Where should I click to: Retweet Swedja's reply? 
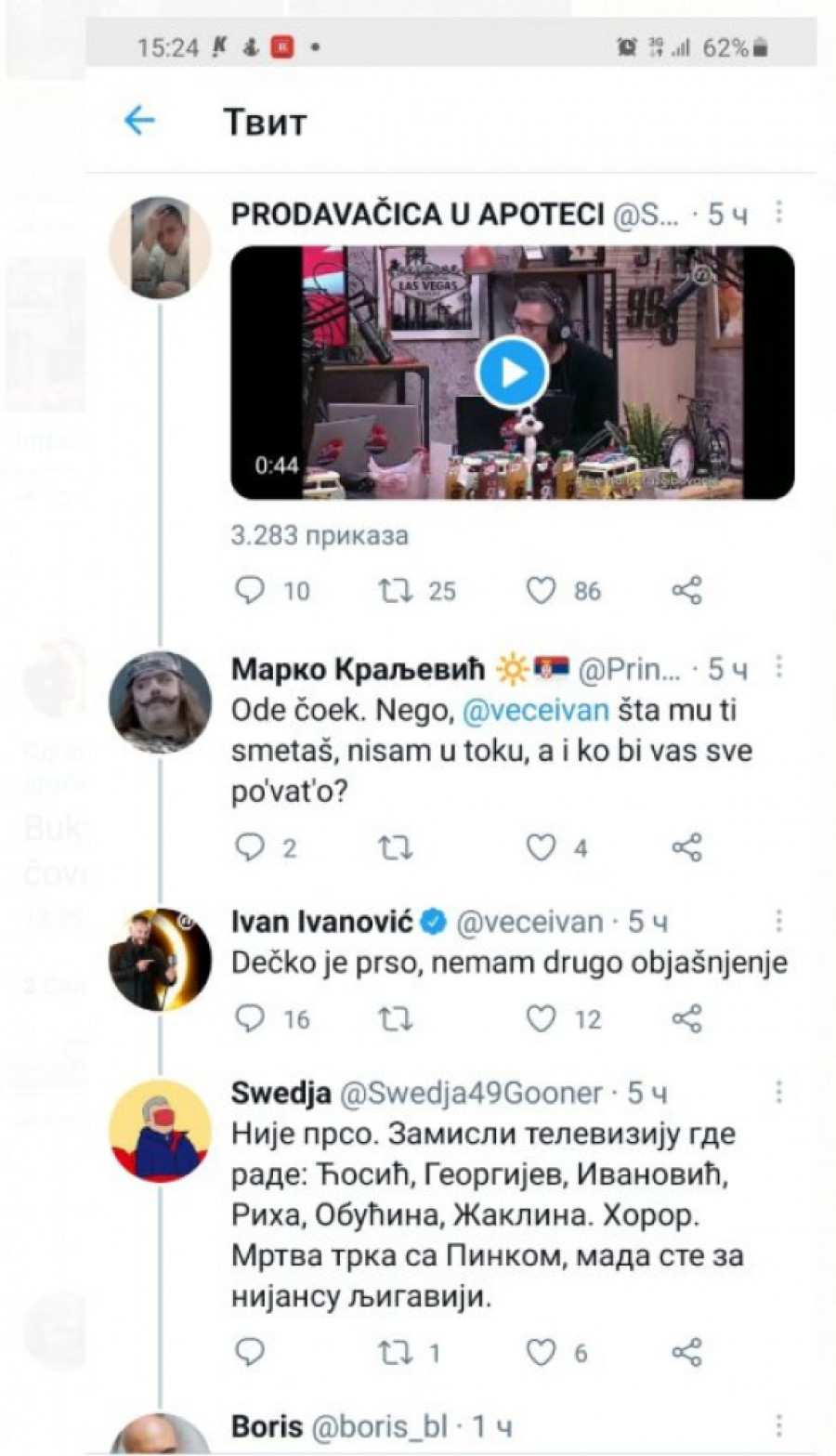(x=396, y=1353)
